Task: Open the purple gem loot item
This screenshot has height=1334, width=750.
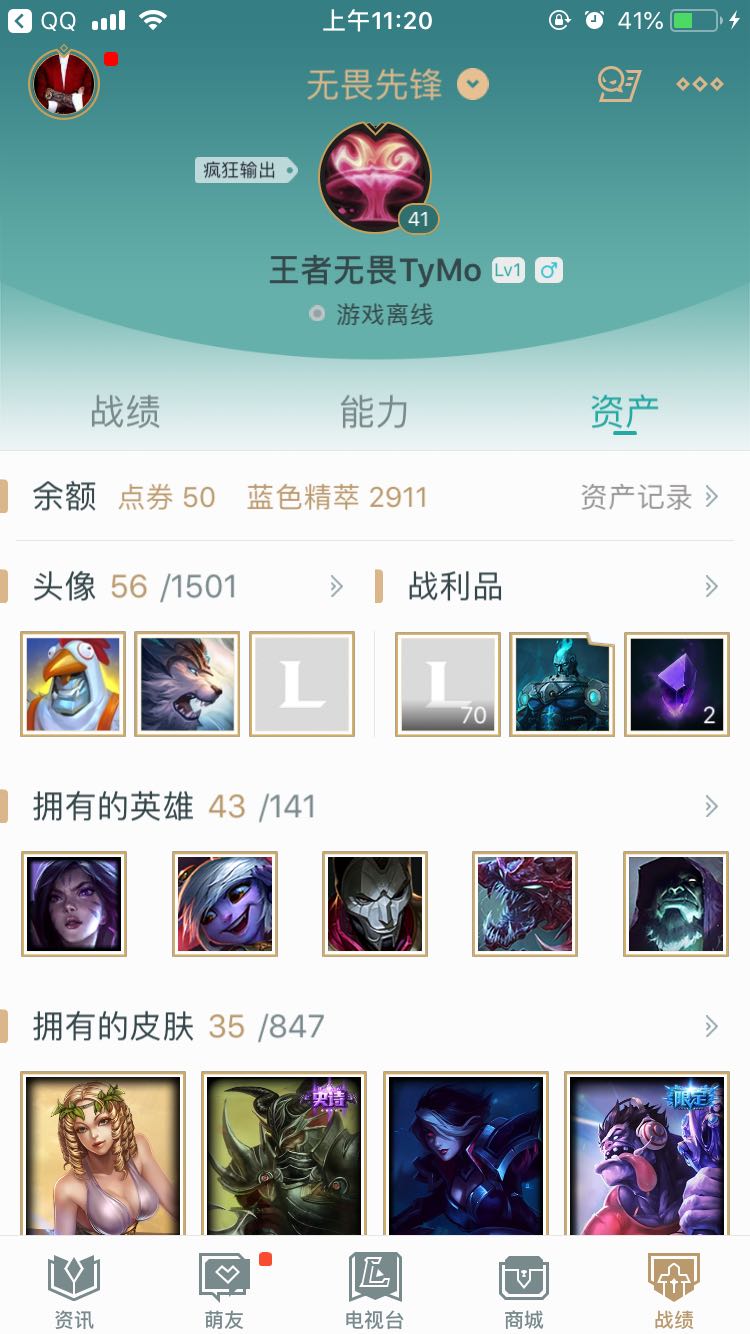Action: click(x=677, y=685)
